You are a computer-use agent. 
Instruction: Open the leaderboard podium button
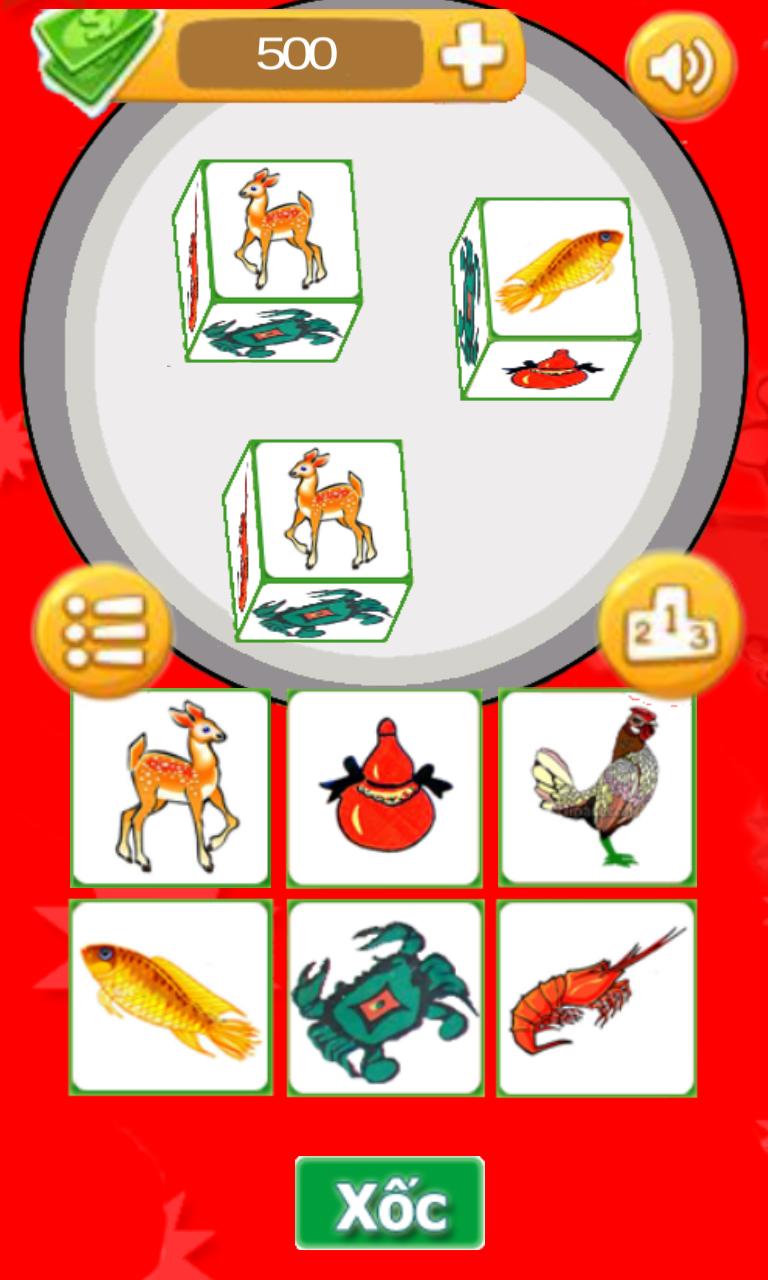(671, 625)
